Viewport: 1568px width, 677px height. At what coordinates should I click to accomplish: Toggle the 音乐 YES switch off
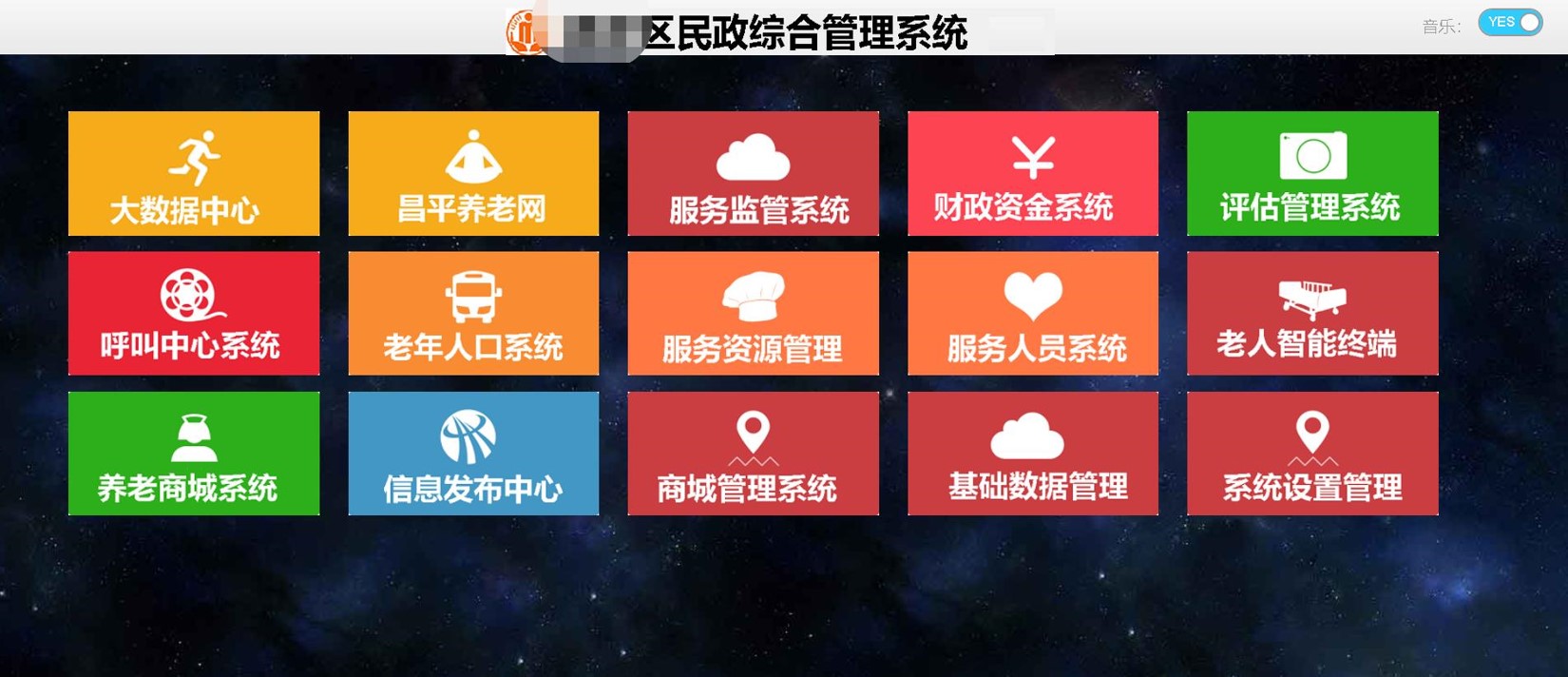click(1510, 23)
